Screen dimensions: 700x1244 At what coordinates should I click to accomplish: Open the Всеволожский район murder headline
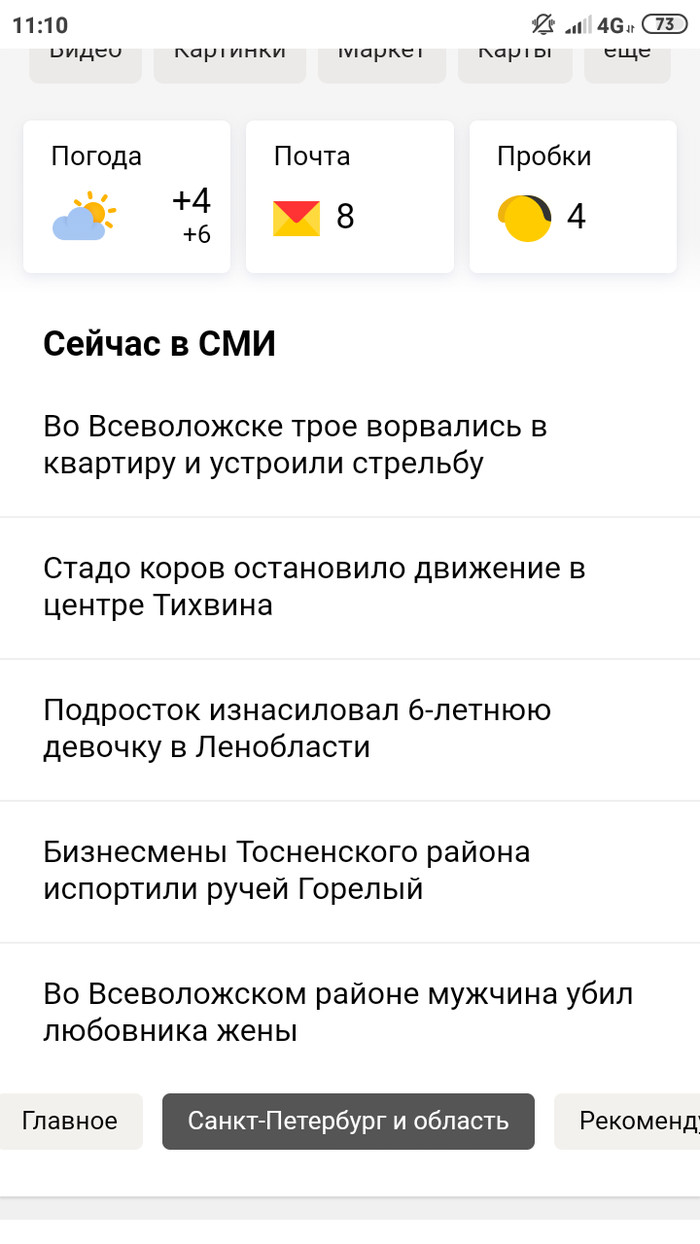[x=337, y=1012]
